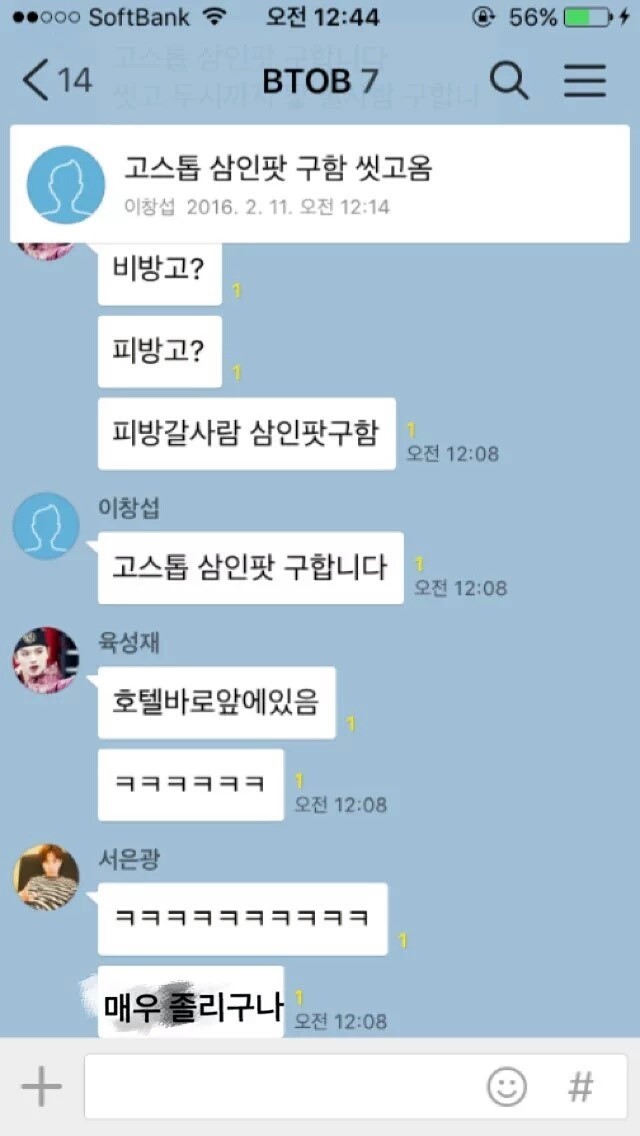640x1136 pixels.
Task: View 서은광's profile picture
Action: [46, 877]
